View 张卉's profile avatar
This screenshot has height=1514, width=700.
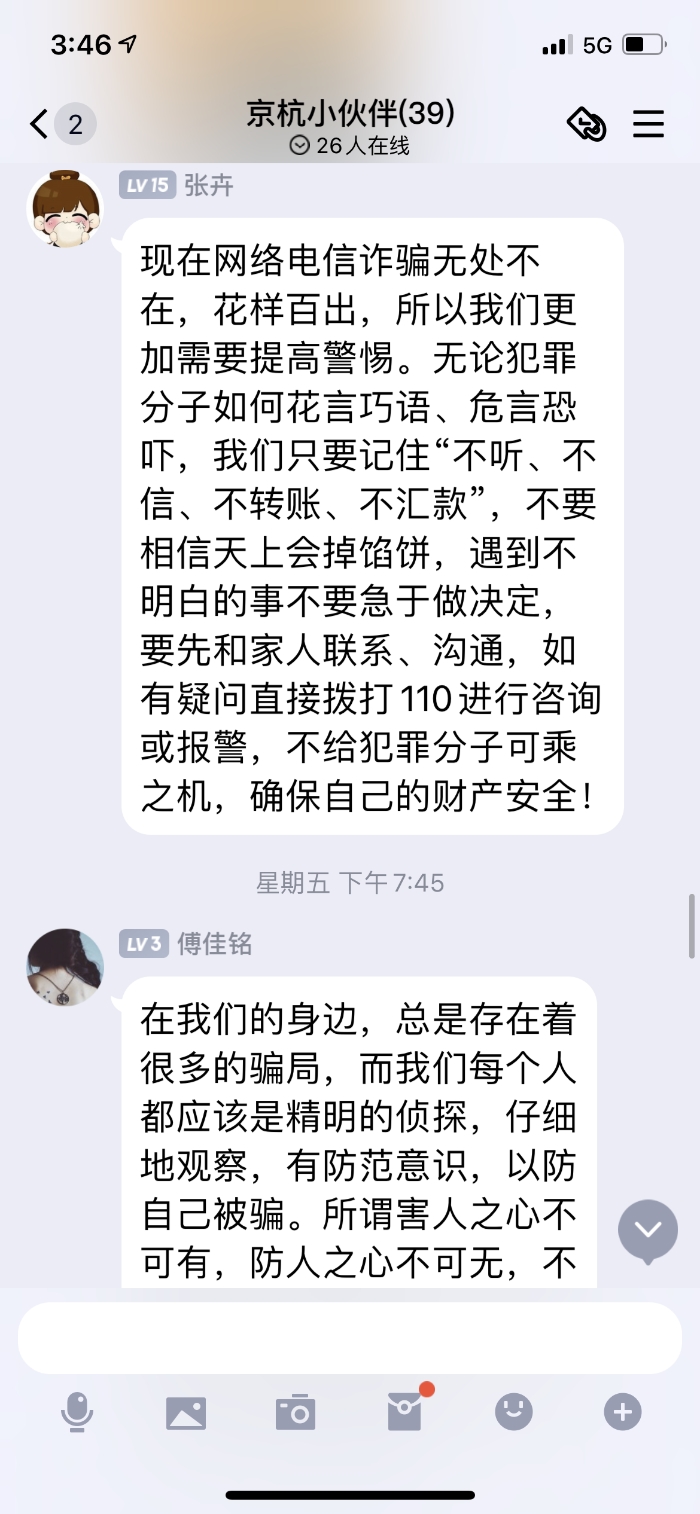point(65,209)
